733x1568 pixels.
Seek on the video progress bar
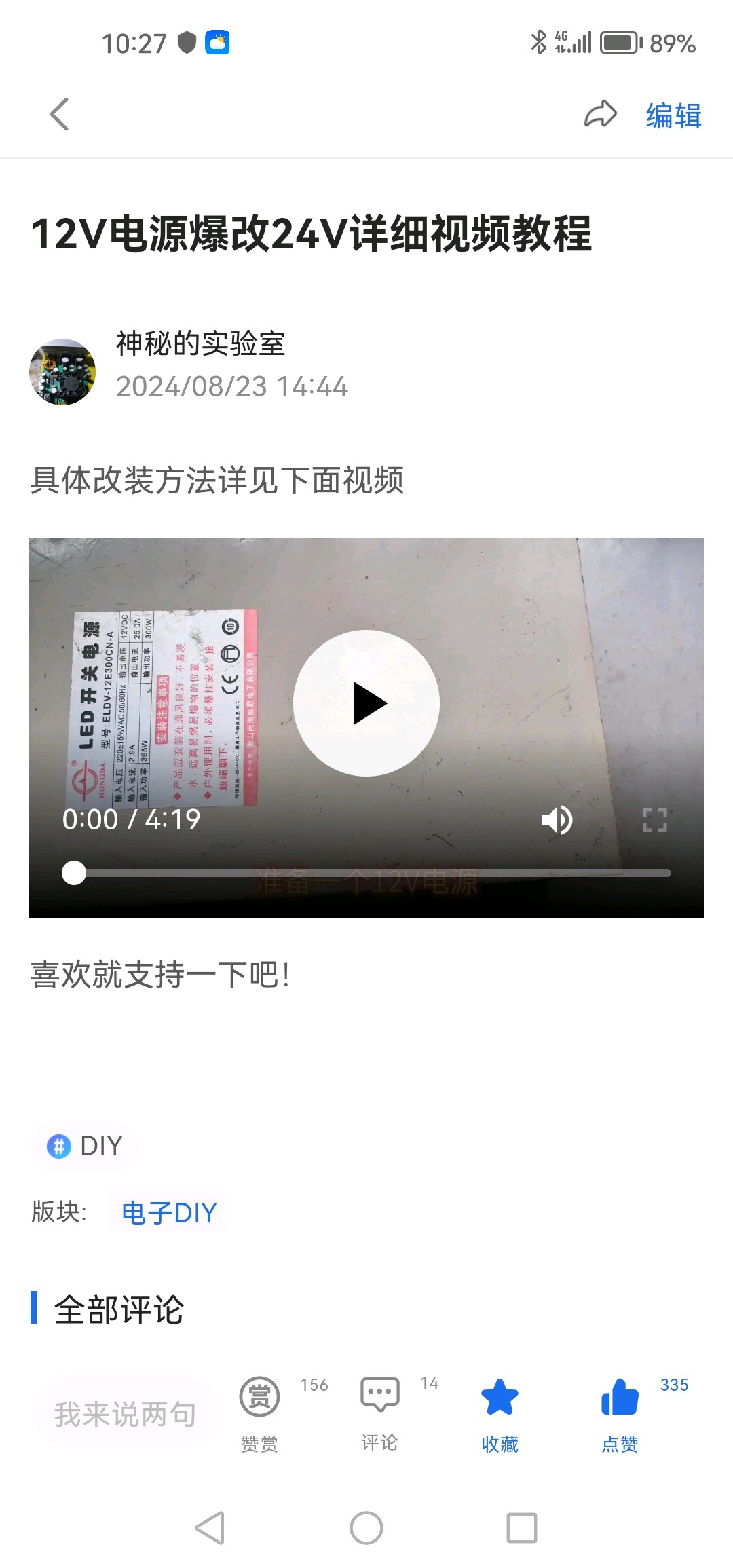click(x=366, y=873)
